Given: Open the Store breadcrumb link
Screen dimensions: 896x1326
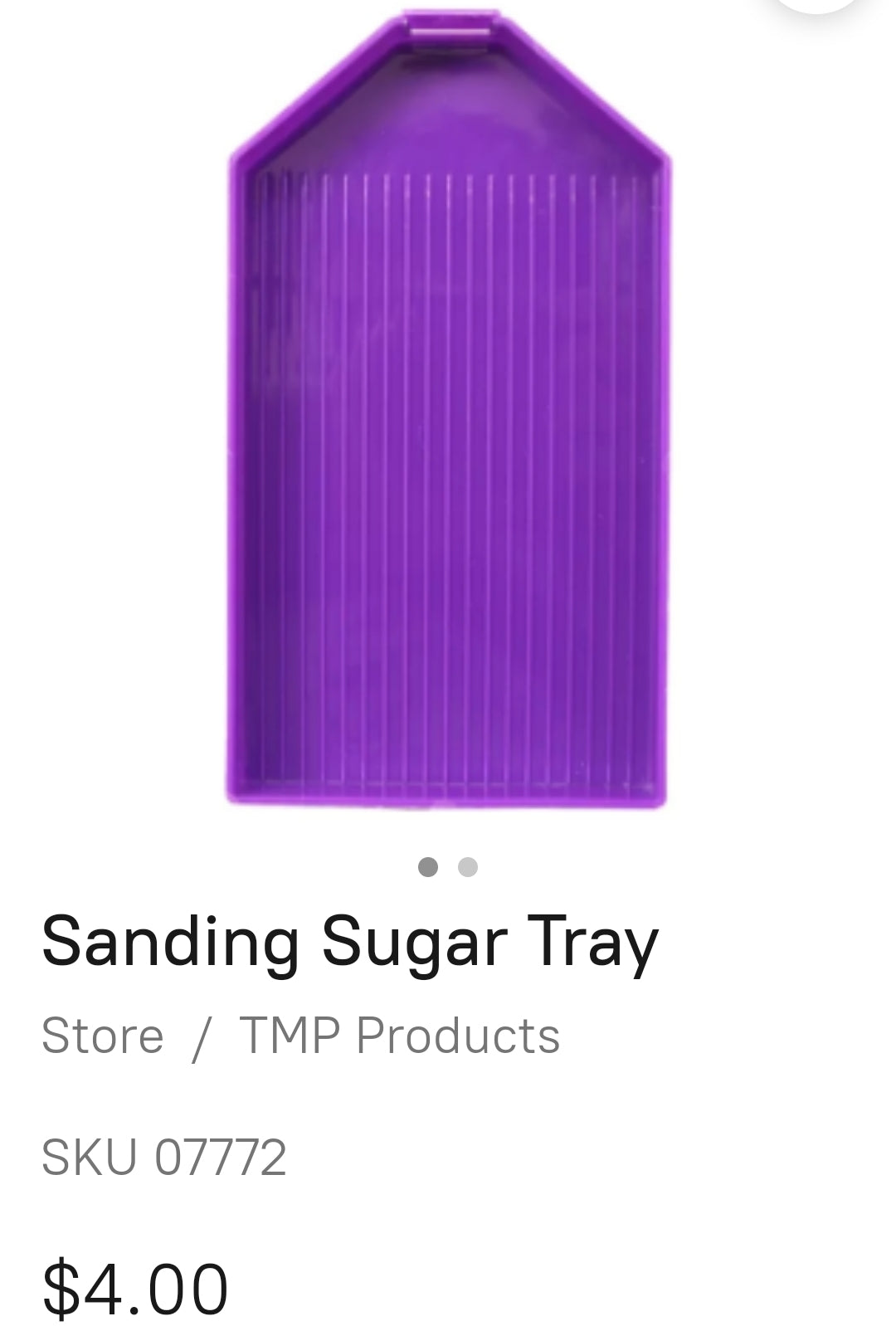Looking at the screenshot, I should [103, 1036].
